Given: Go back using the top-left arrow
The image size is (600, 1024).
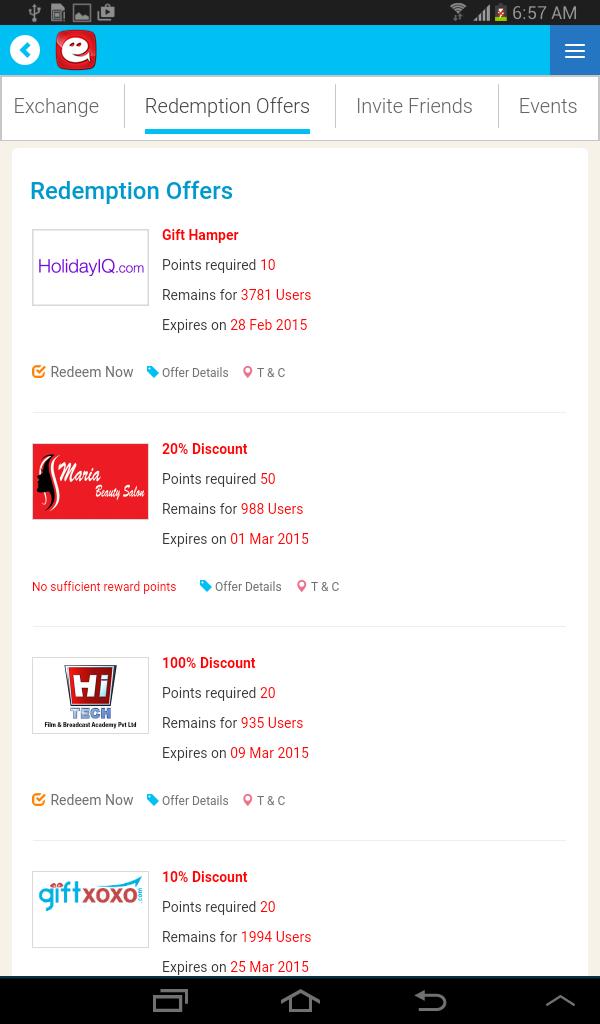Looking at the screenshot, I should click(25, 50).
